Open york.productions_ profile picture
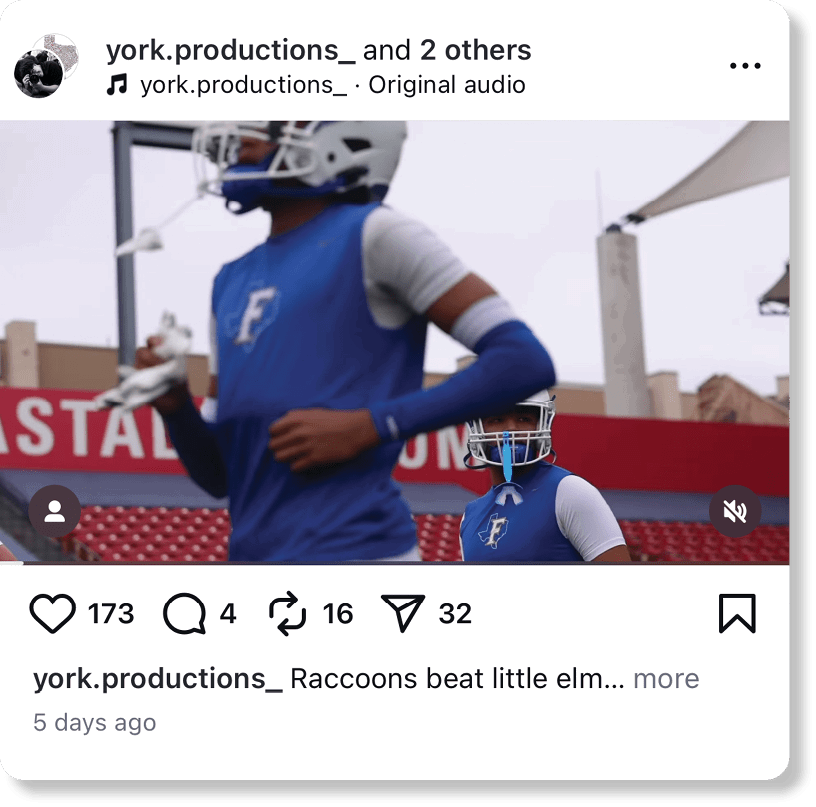Viewport: 816px width, 807px height. 46,66
